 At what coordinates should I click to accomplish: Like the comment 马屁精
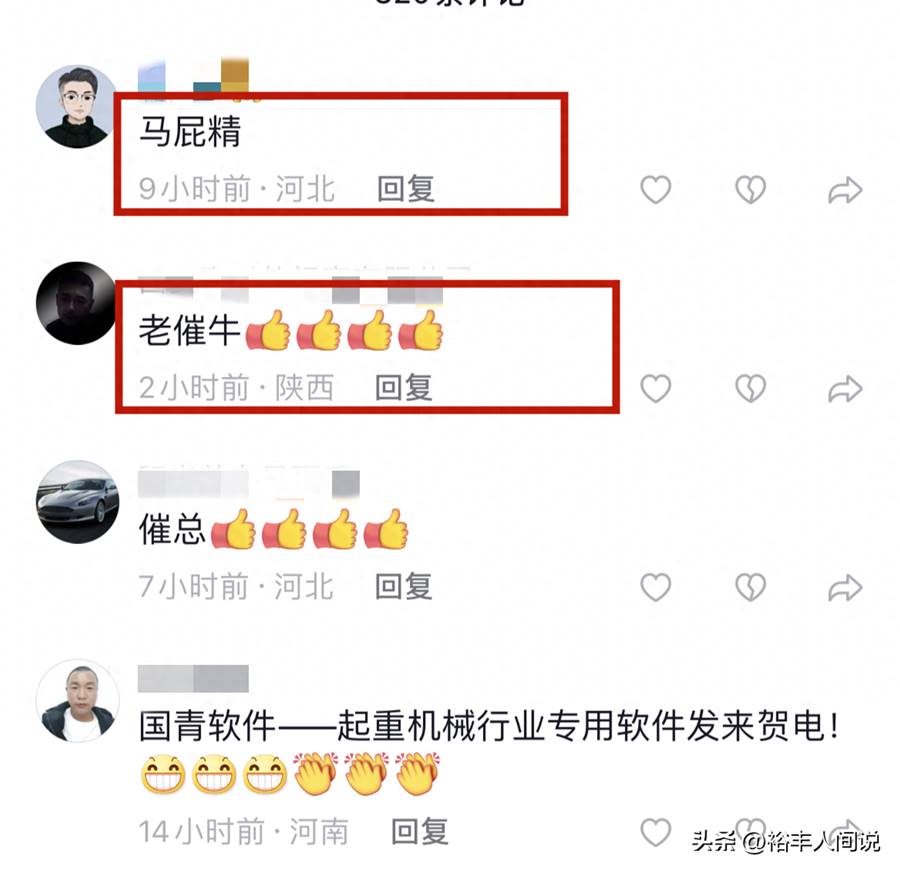(x=656, y=189)
